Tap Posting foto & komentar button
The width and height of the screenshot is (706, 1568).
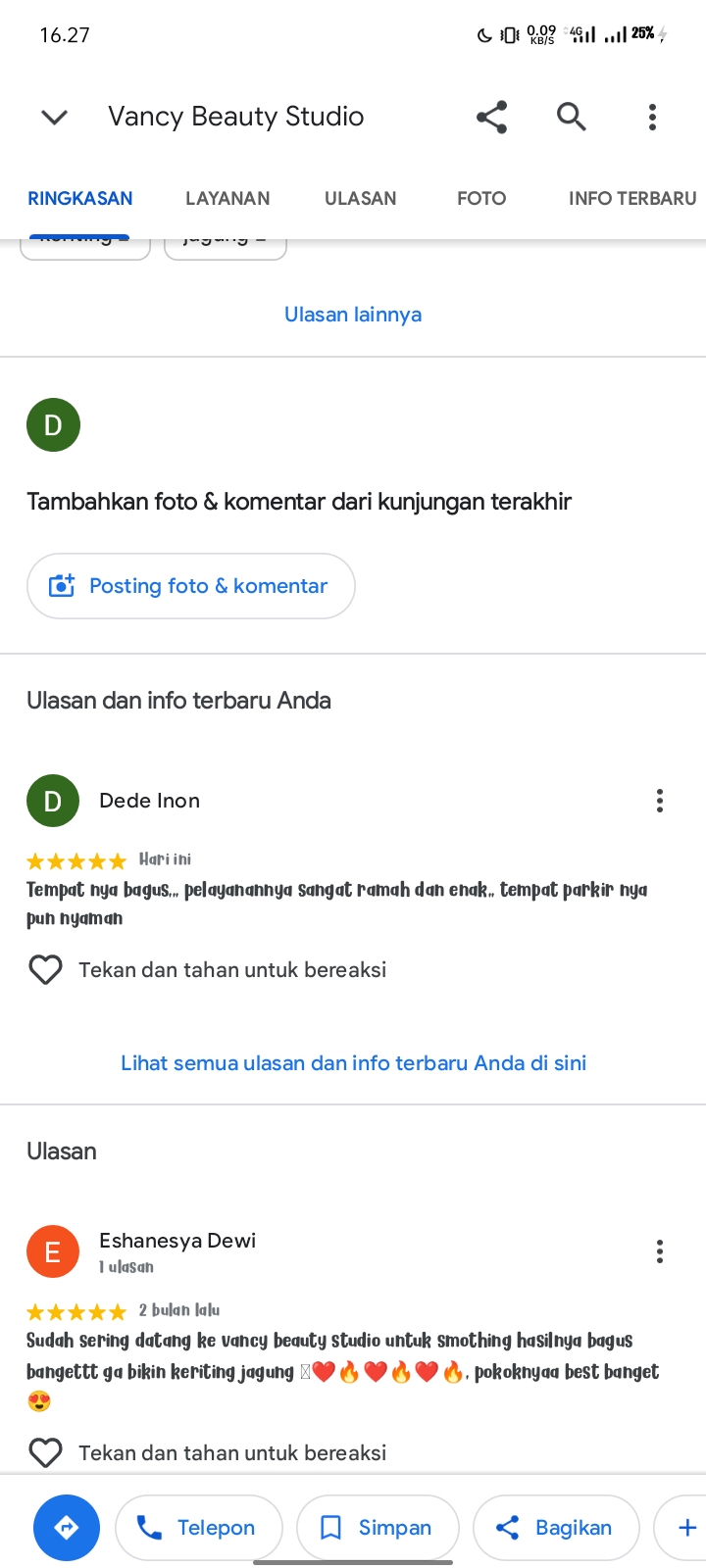coord(191,586)
